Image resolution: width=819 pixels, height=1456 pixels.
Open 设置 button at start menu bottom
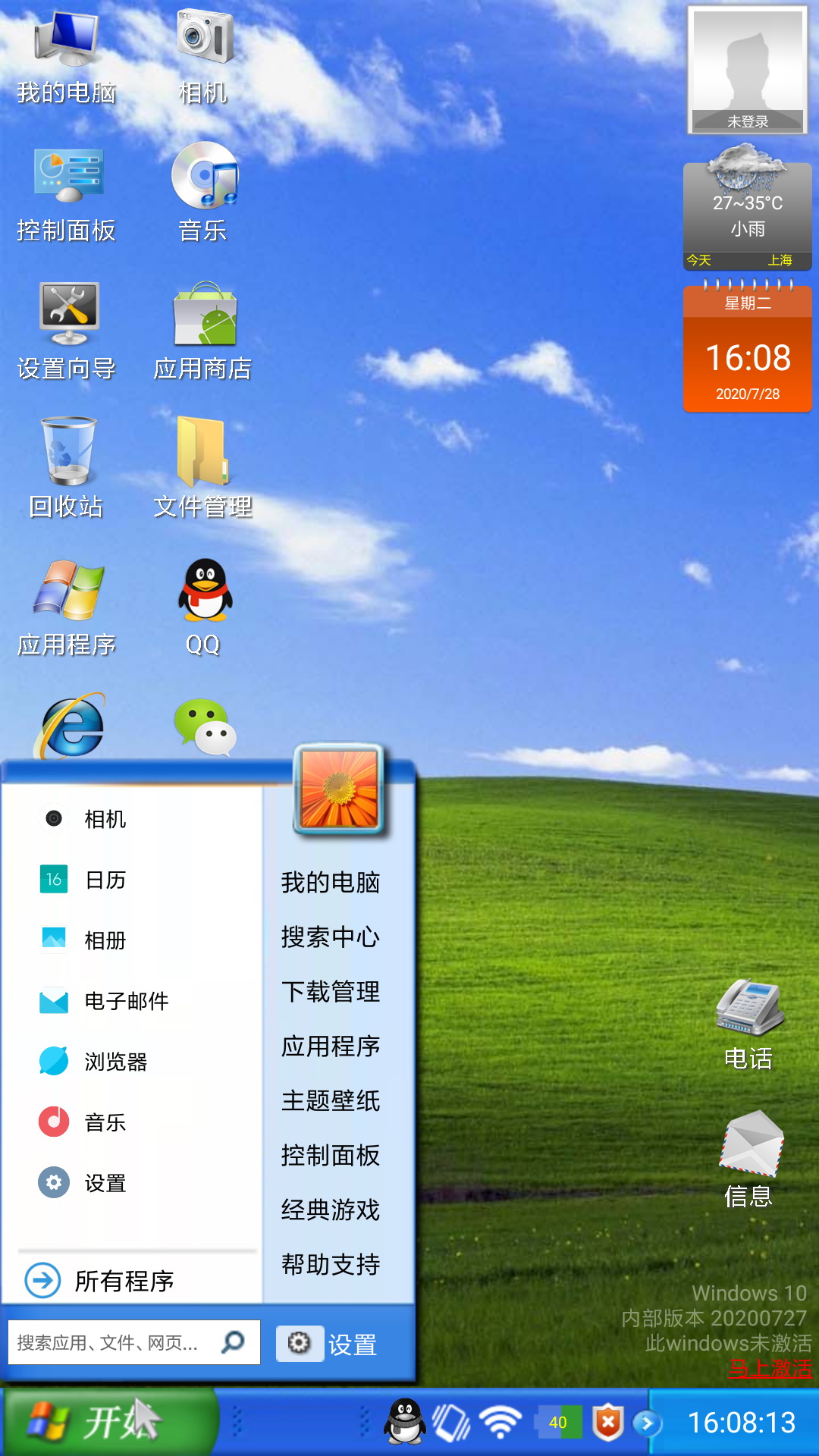point(328,1345)
